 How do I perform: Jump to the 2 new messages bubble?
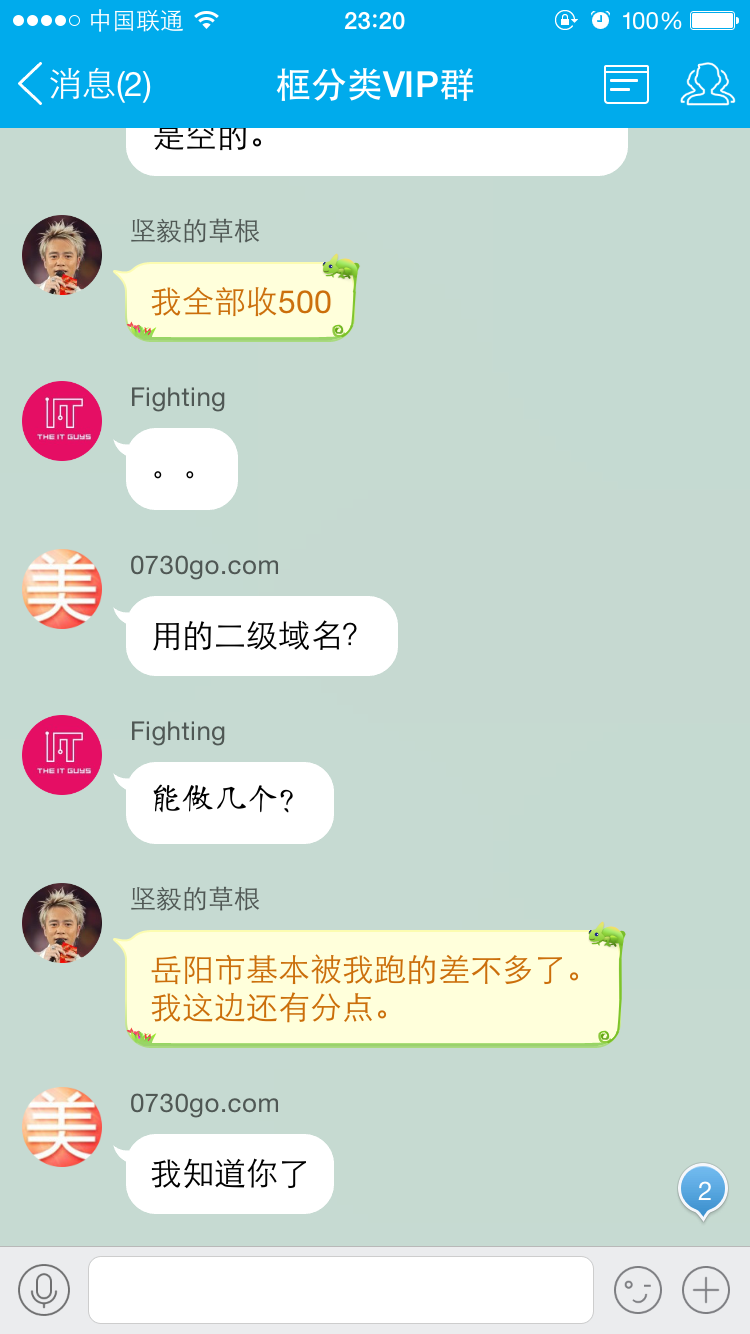pos(703,1190)
